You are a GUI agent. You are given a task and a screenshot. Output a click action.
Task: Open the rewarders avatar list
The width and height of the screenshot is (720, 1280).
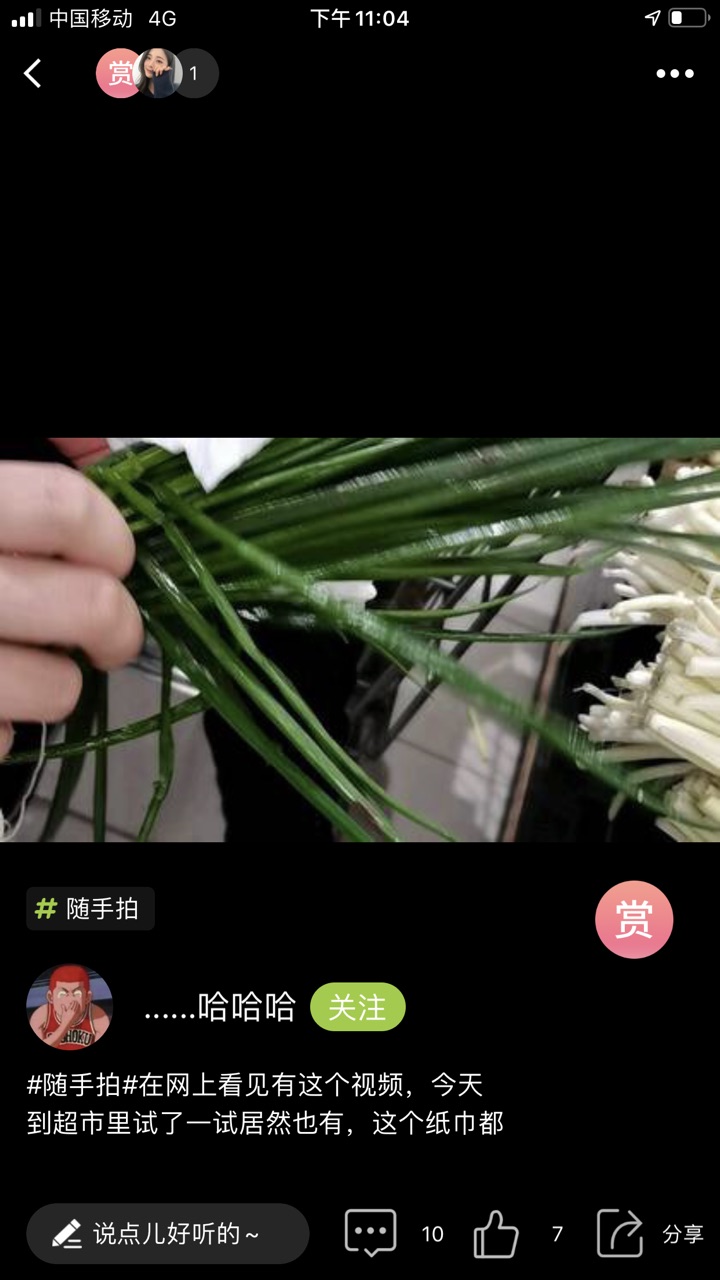pos(157,73)
